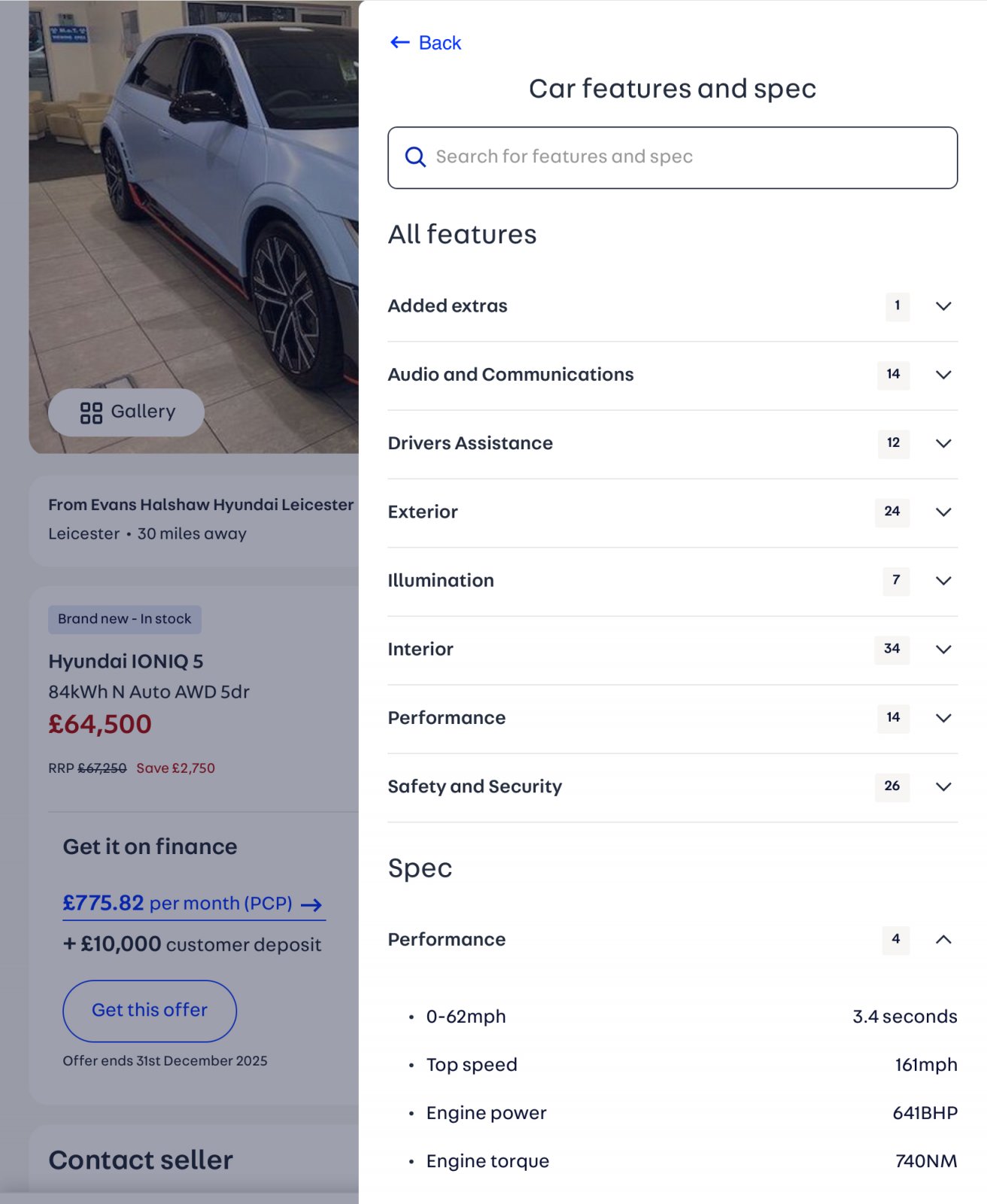Tap the Get this offer button
This screenshot has width=987, height=1204.
150,1011
